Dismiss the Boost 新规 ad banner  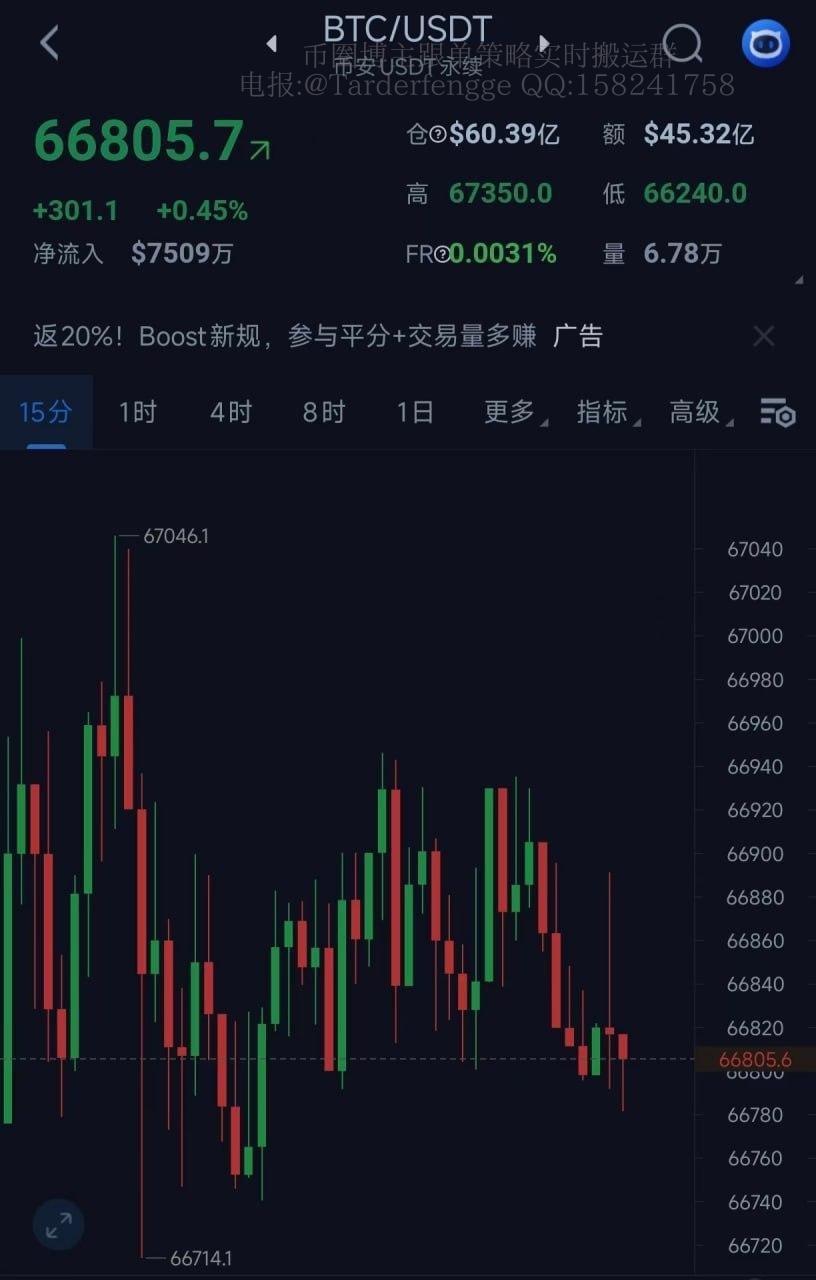[763, 336]
